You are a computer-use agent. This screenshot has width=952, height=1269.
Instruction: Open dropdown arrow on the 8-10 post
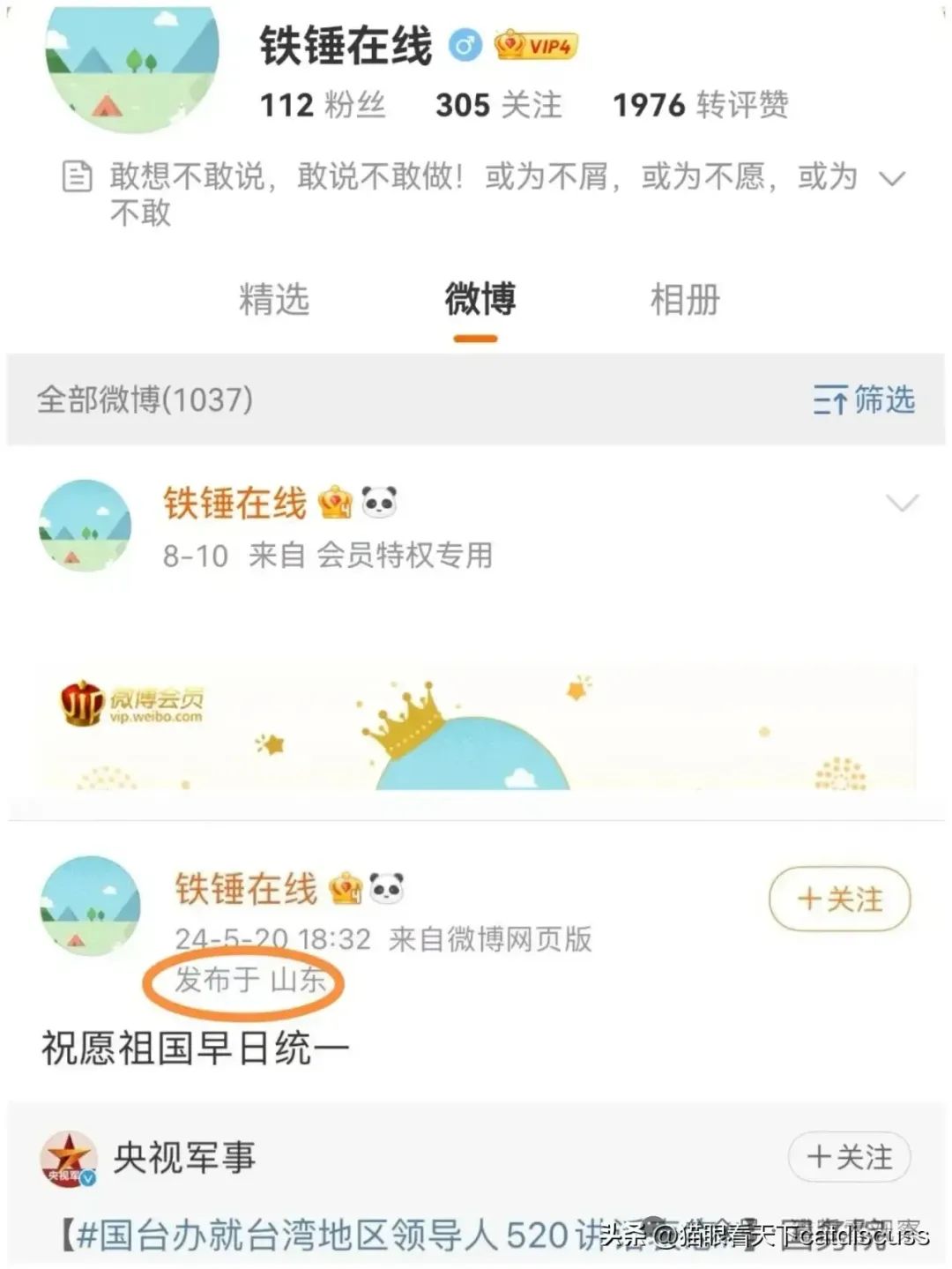point(902,503)
